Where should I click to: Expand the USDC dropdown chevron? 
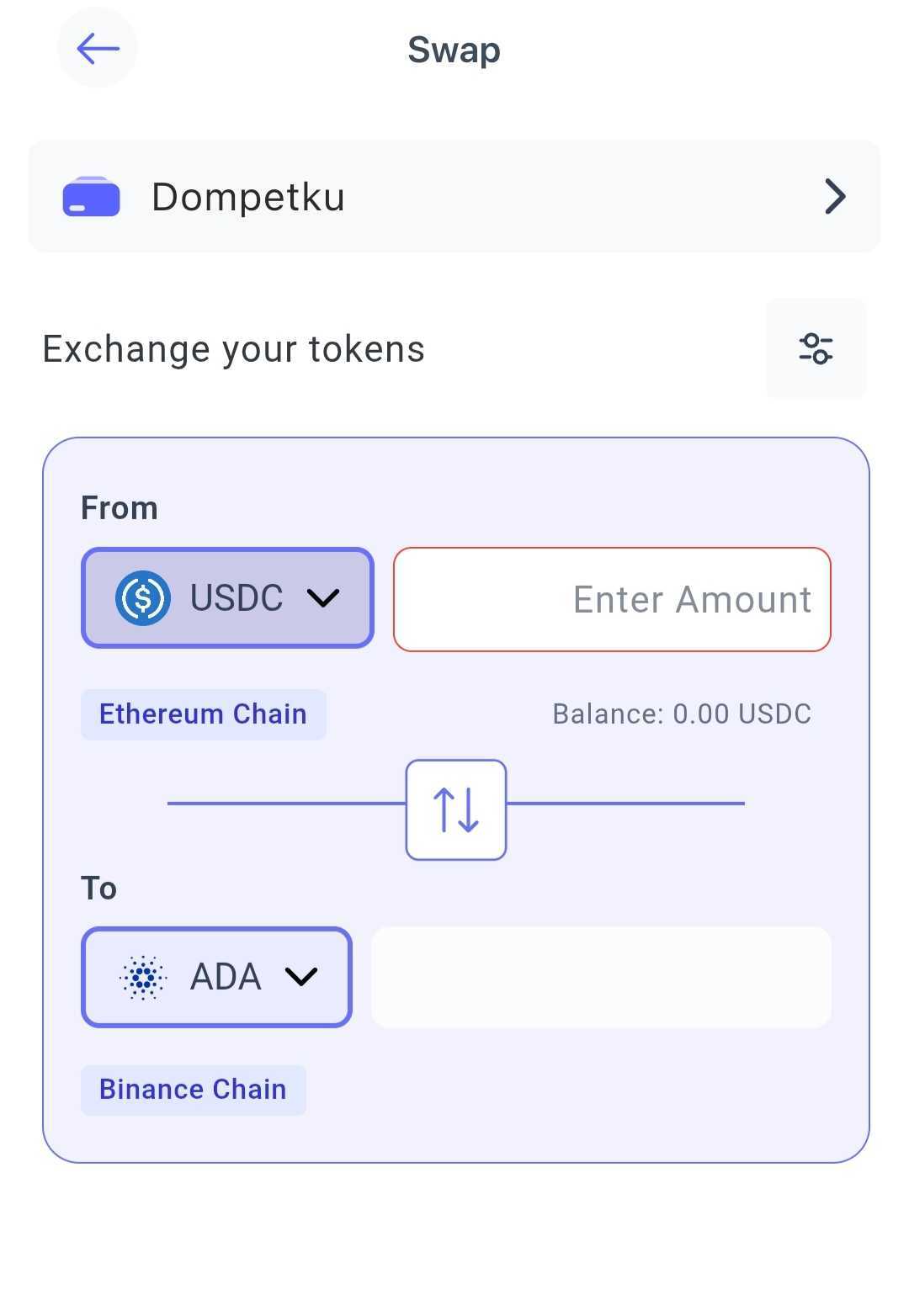pyautogui.click(x=326, y=598)
